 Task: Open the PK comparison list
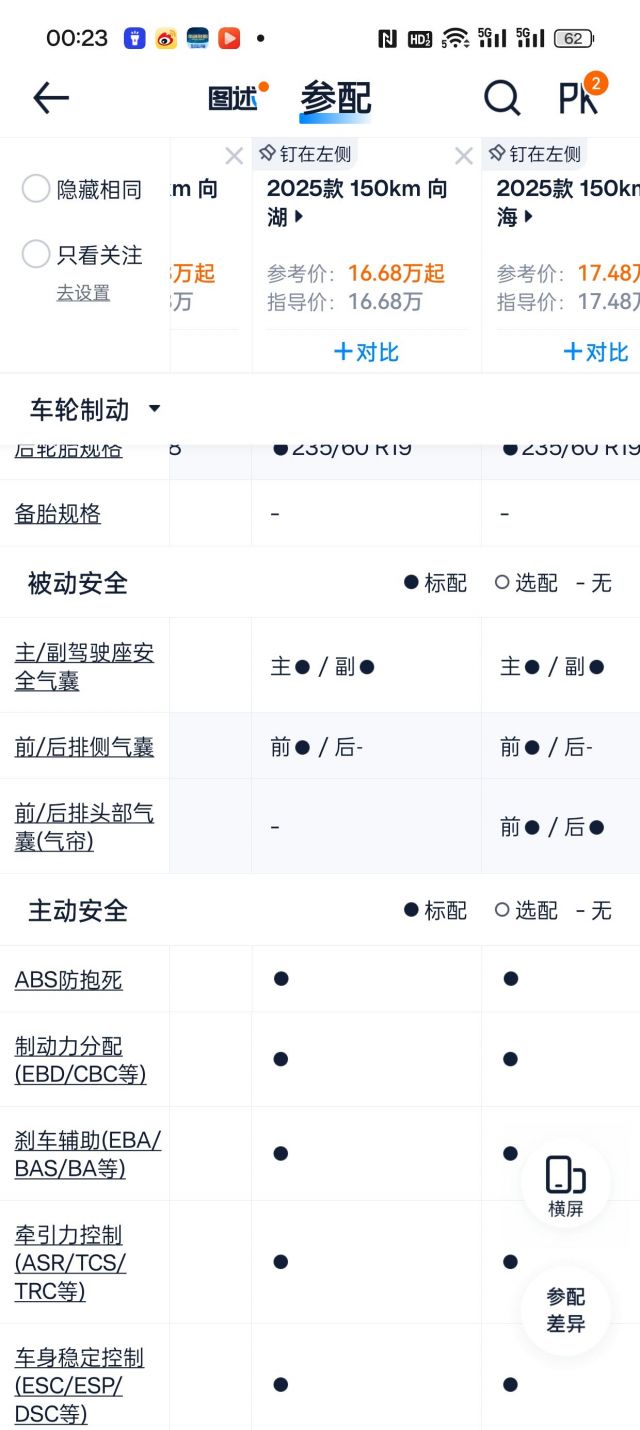tap(579, 97)
